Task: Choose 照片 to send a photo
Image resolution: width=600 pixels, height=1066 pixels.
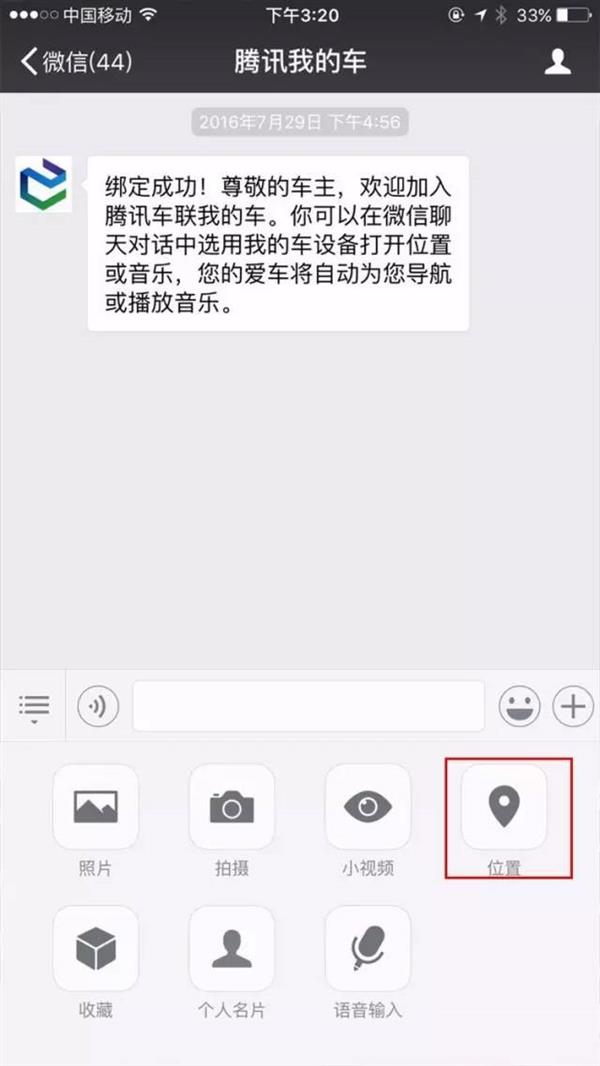Action: click(95, 807)
